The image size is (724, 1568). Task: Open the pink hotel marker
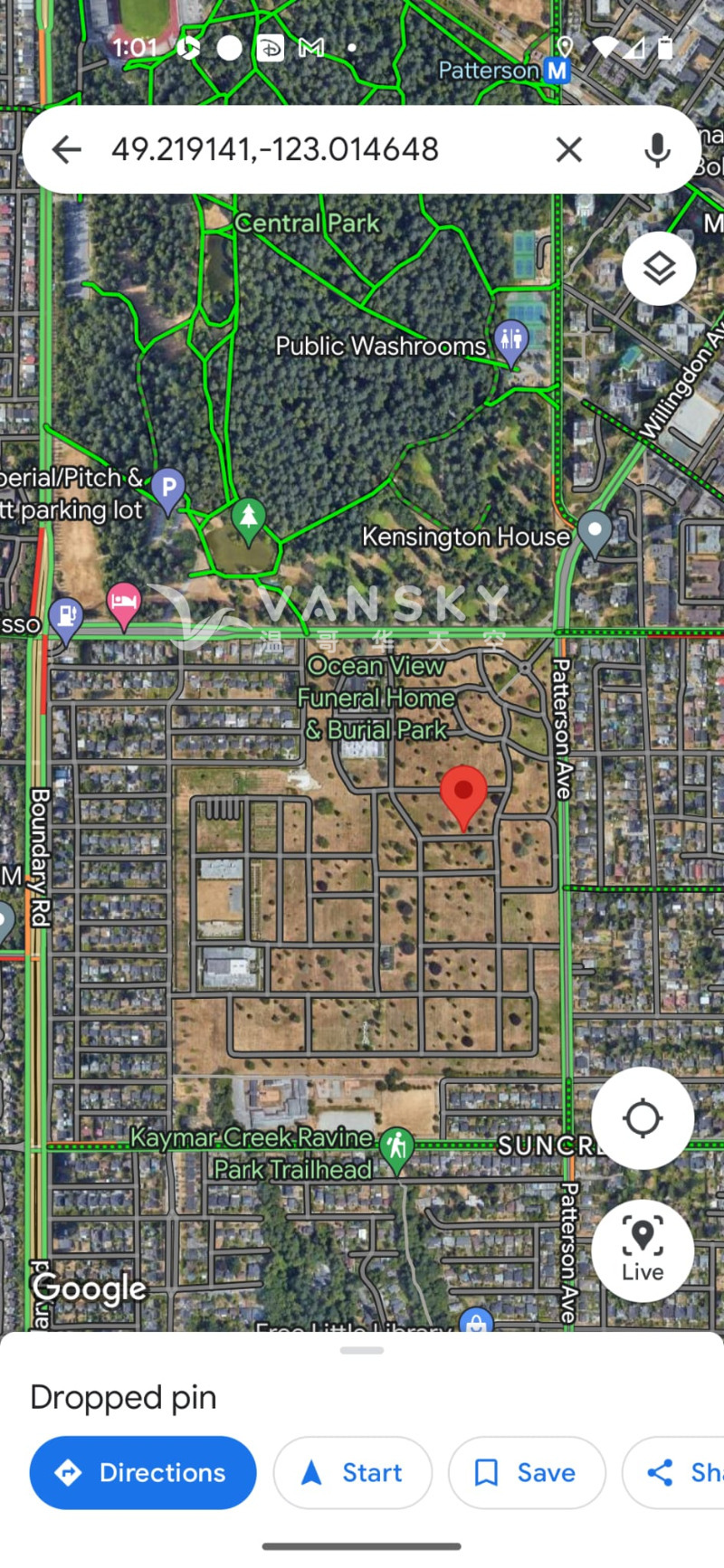point(124,602)
